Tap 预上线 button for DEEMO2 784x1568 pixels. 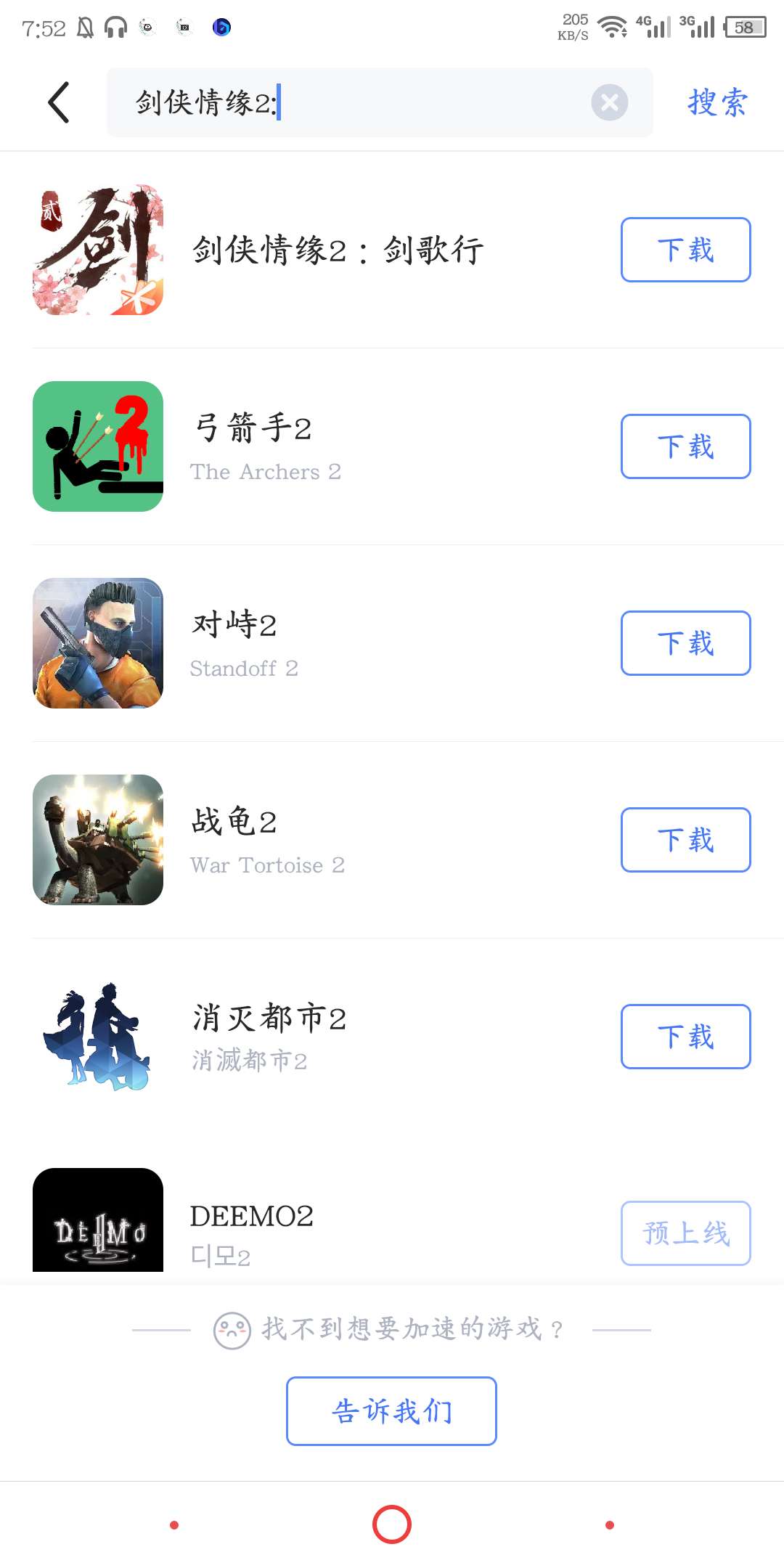click(x=685, y=1233)
